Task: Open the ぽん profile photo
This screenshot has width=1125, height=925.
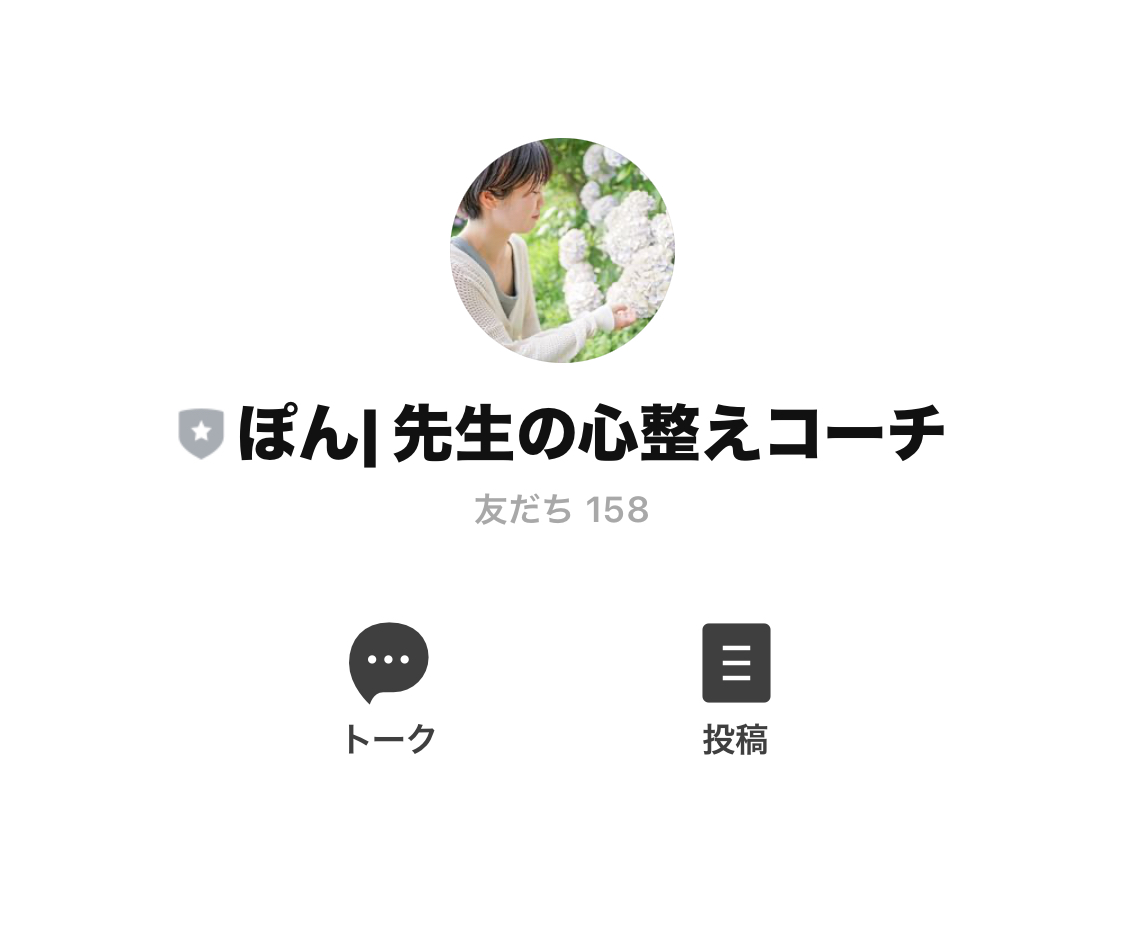Action: (562, 250)
